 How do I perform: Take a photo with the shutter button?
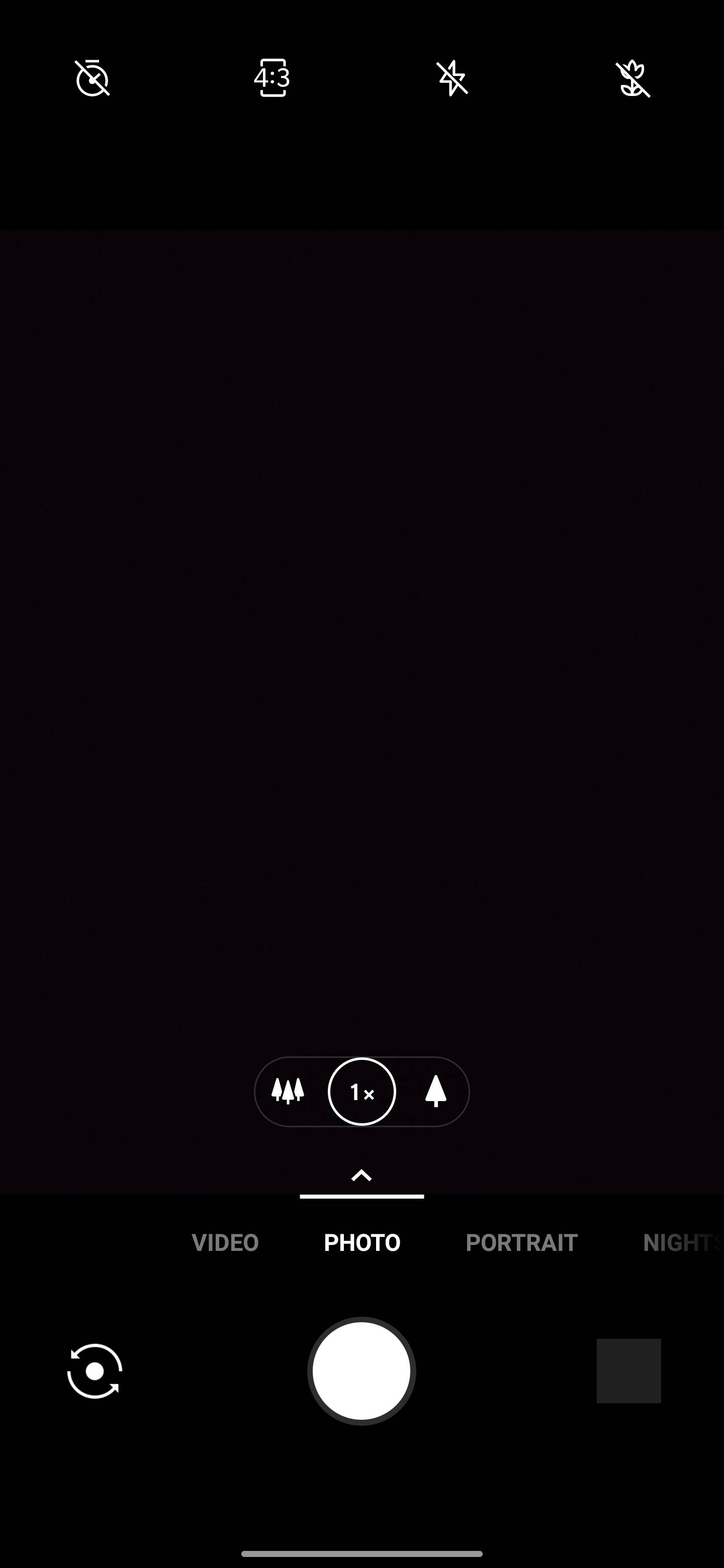point(361,1371)
